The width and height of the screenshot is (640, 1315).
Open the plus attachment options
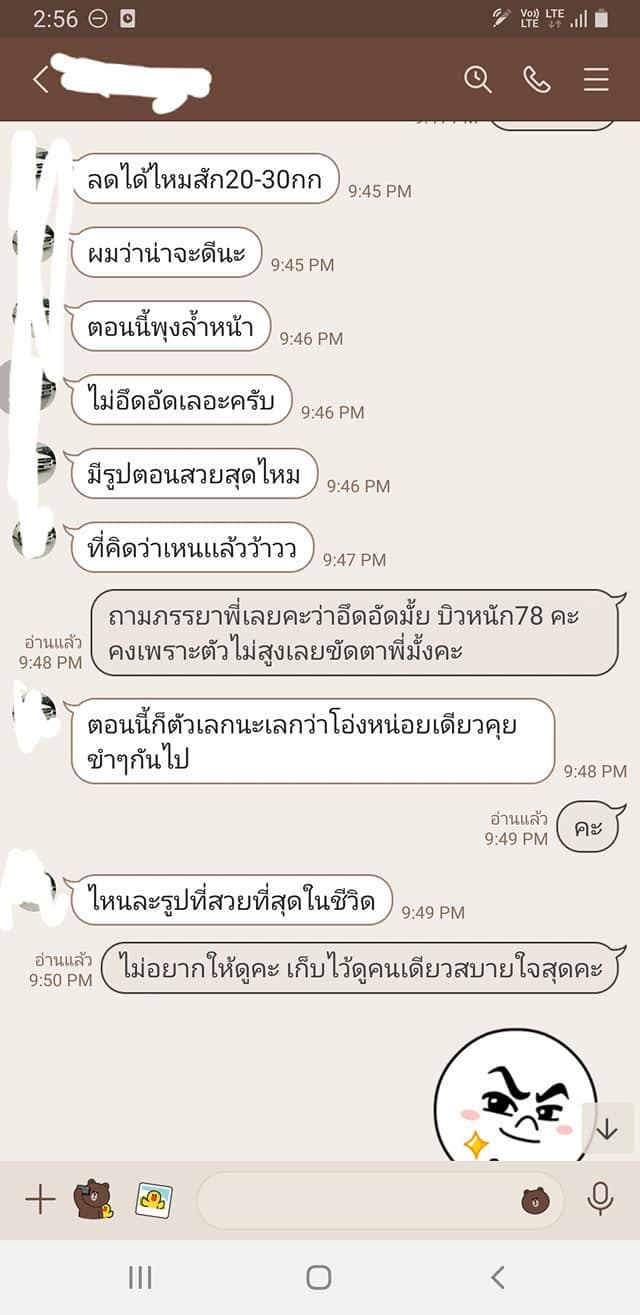tap(40, 1199)
